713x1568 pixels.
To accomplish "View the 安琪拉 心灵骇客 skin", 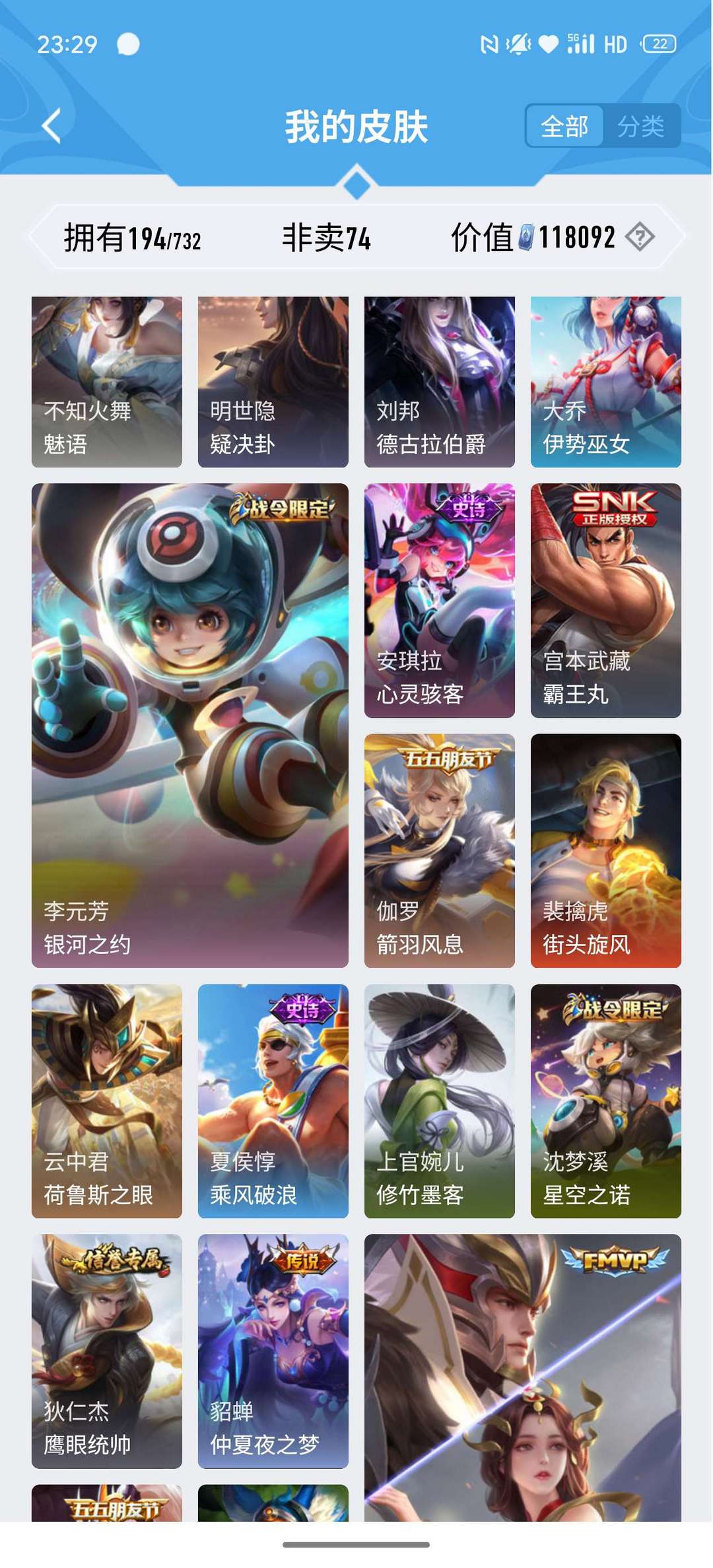I will (x=440, y=600).
